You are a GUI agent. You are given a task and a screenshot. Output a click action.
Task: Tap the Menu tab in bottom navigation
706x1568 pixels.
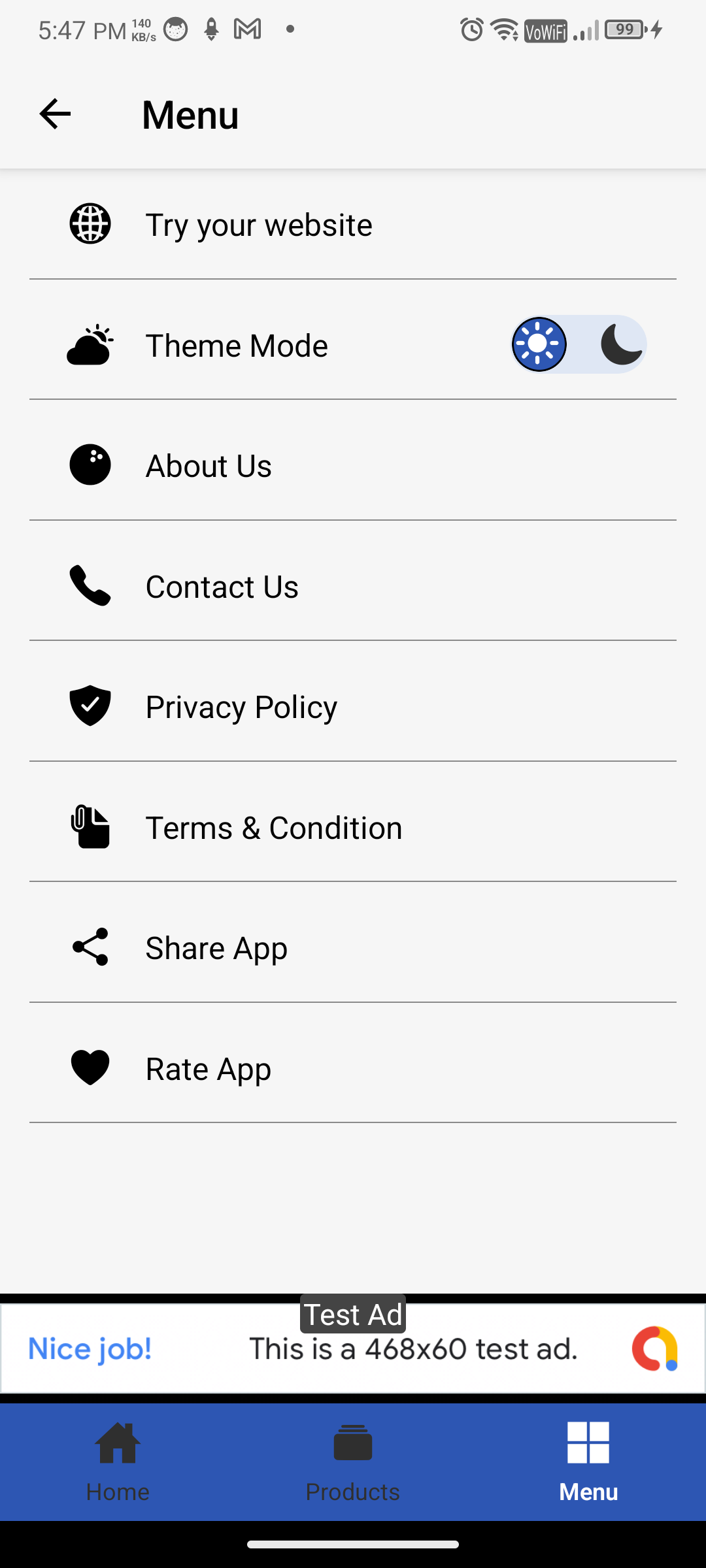pyautogui.click(x=588, y=1462)
